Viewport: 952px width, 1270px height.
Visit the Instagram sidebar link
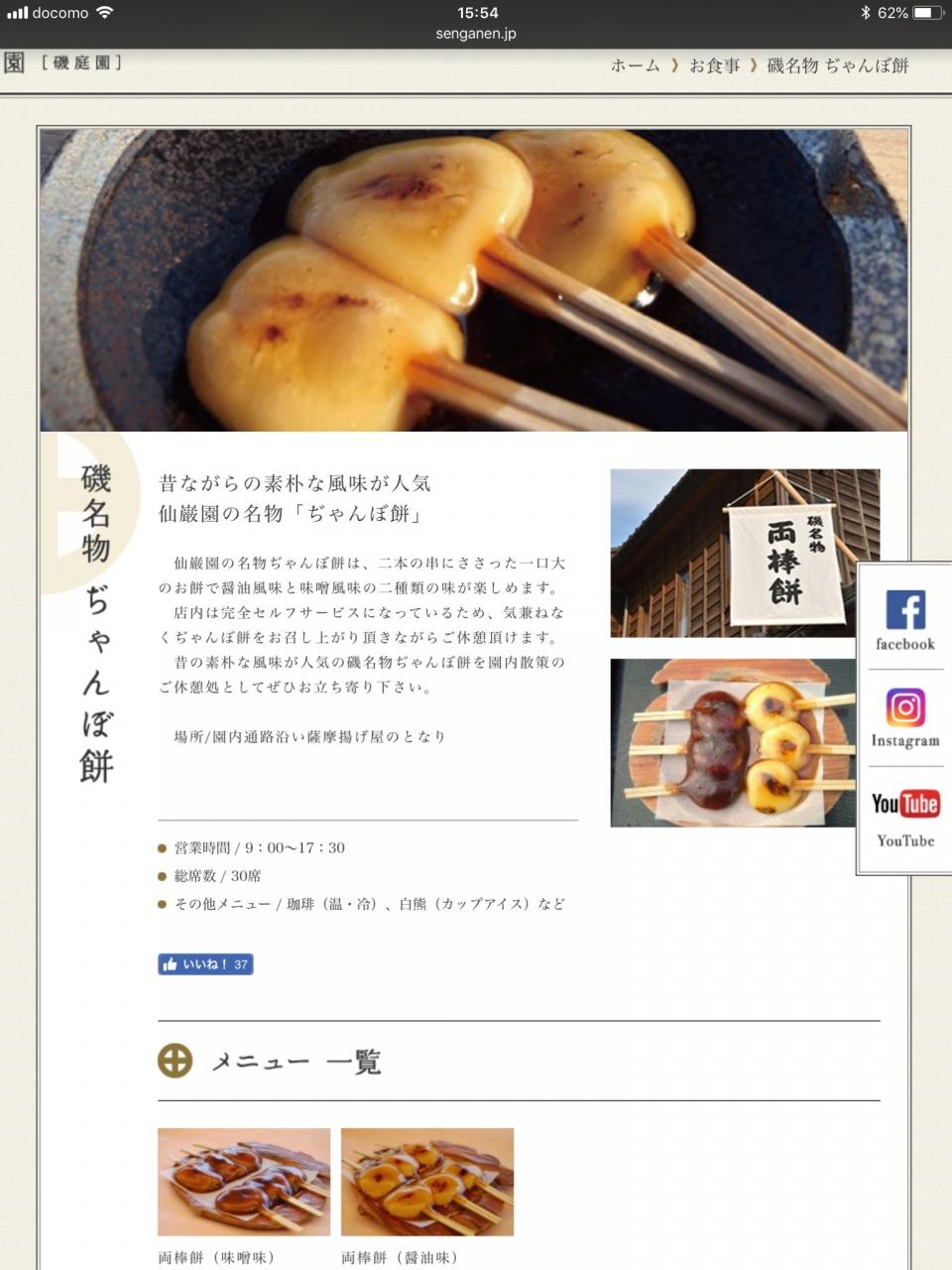point(904,717)
